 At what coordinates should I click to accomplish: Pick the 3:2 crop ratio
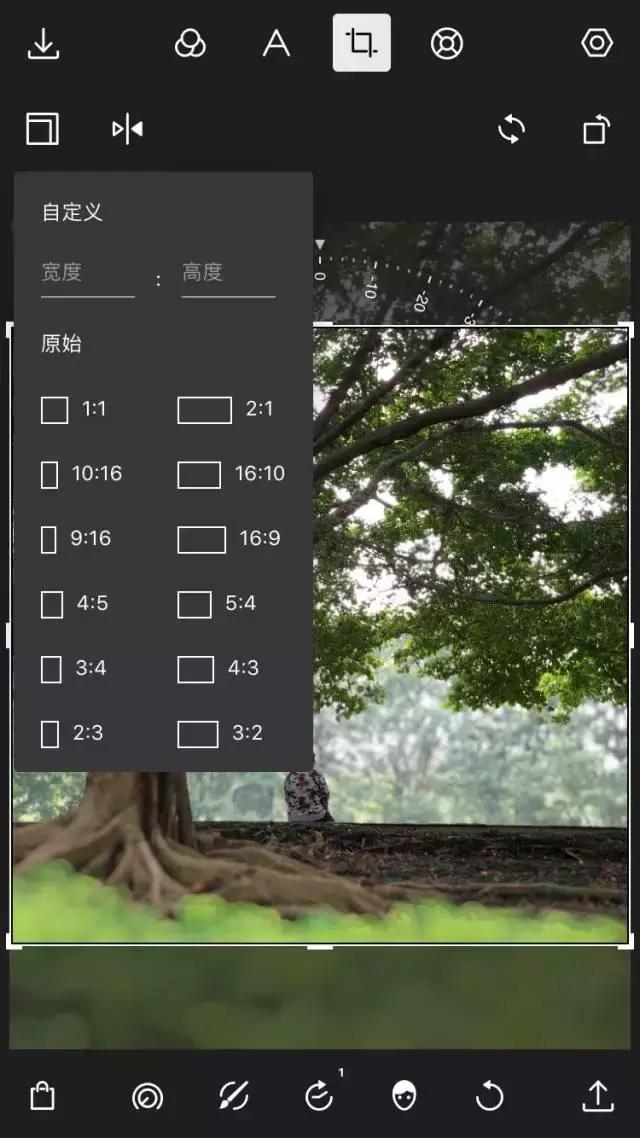(221, 733)
